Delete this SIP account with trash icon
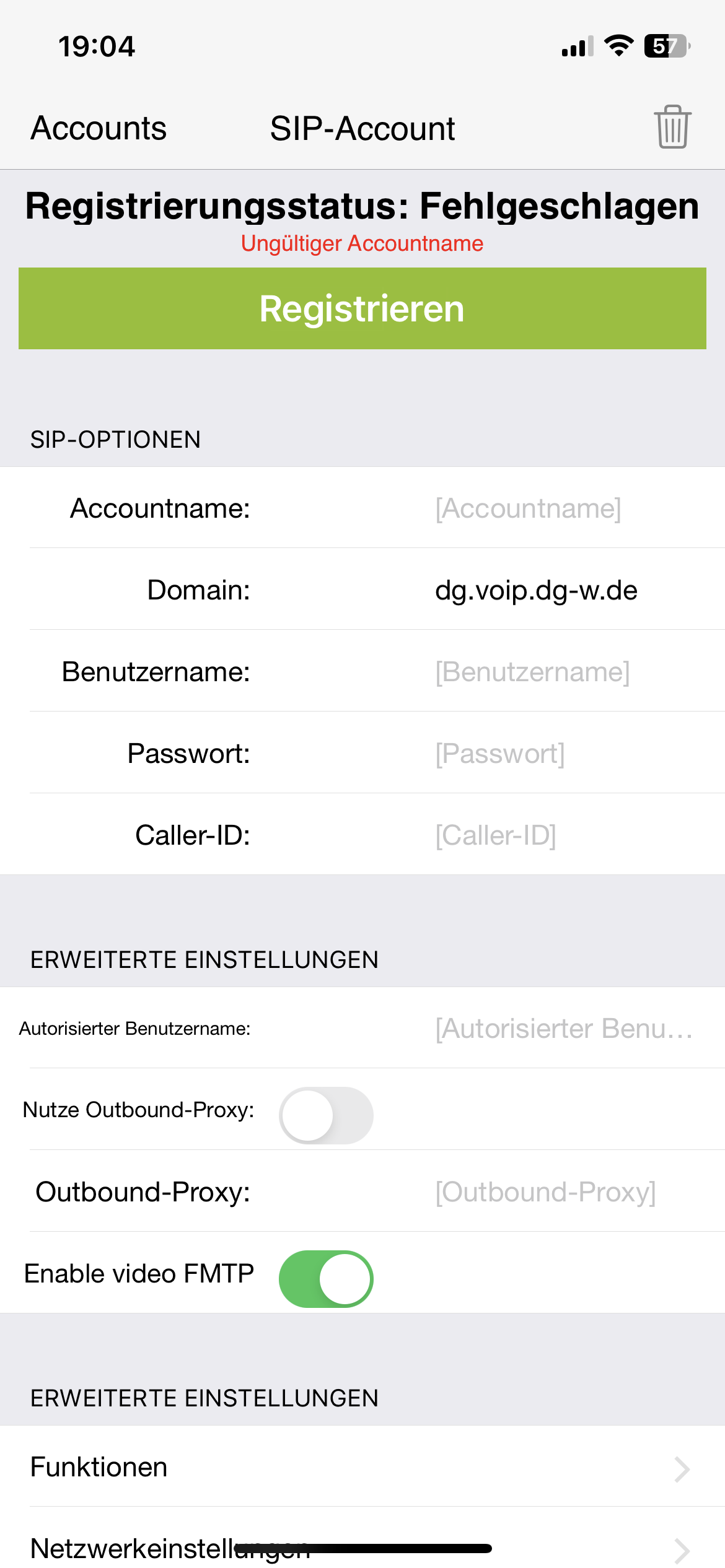 coord(672,128)
